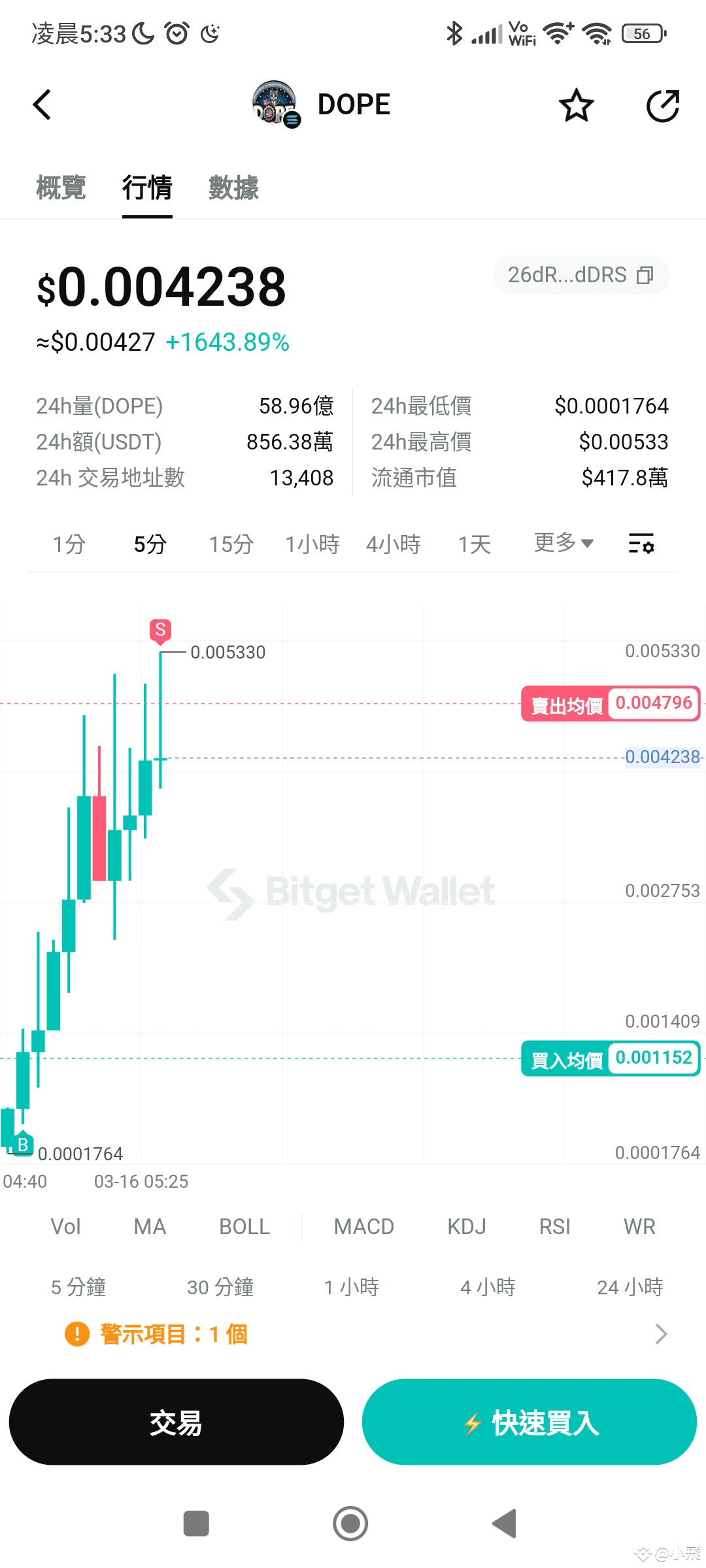Switch to the 數據 tab

click(x=233, y=188)
